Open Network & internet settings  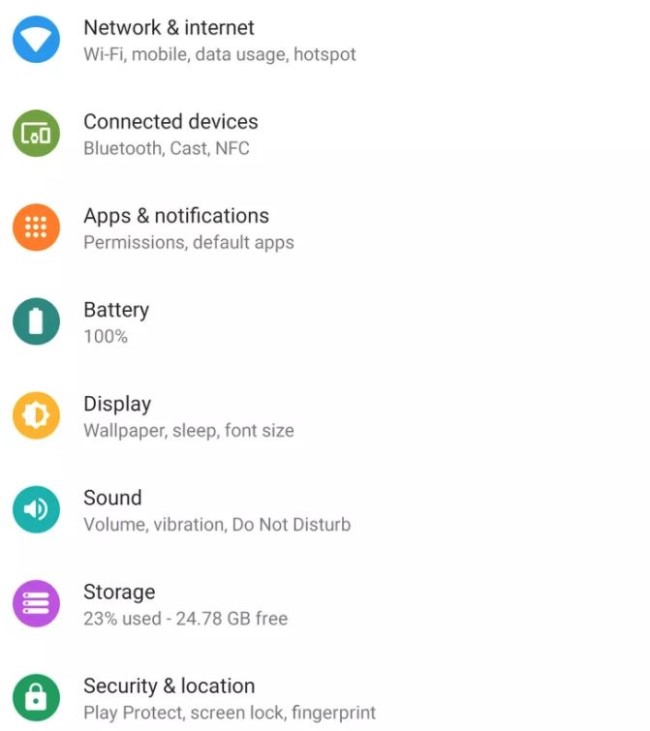coord(168,40)
